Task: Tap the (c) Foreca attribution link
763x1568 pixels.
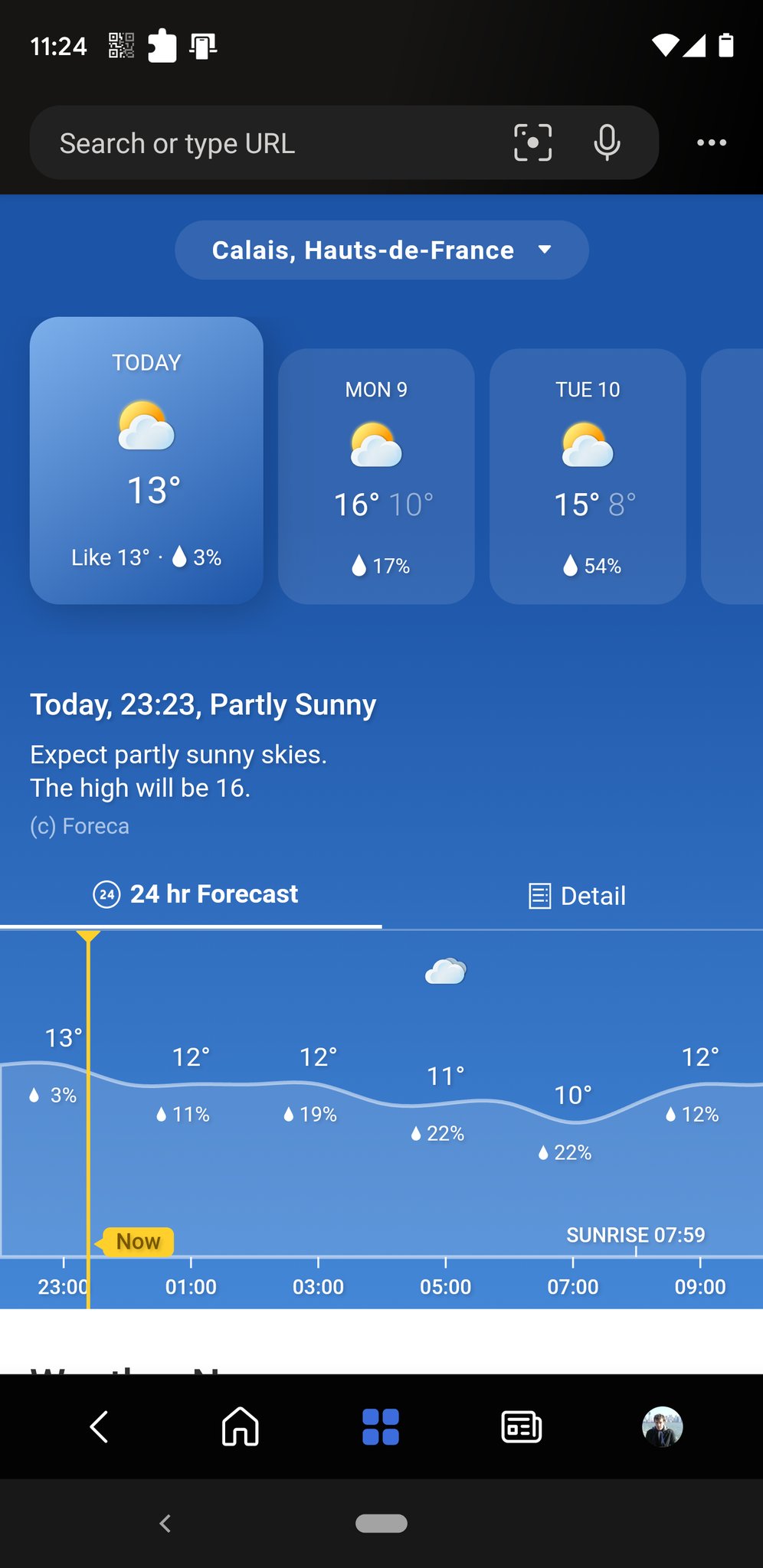Action: (x=79, y=825)
